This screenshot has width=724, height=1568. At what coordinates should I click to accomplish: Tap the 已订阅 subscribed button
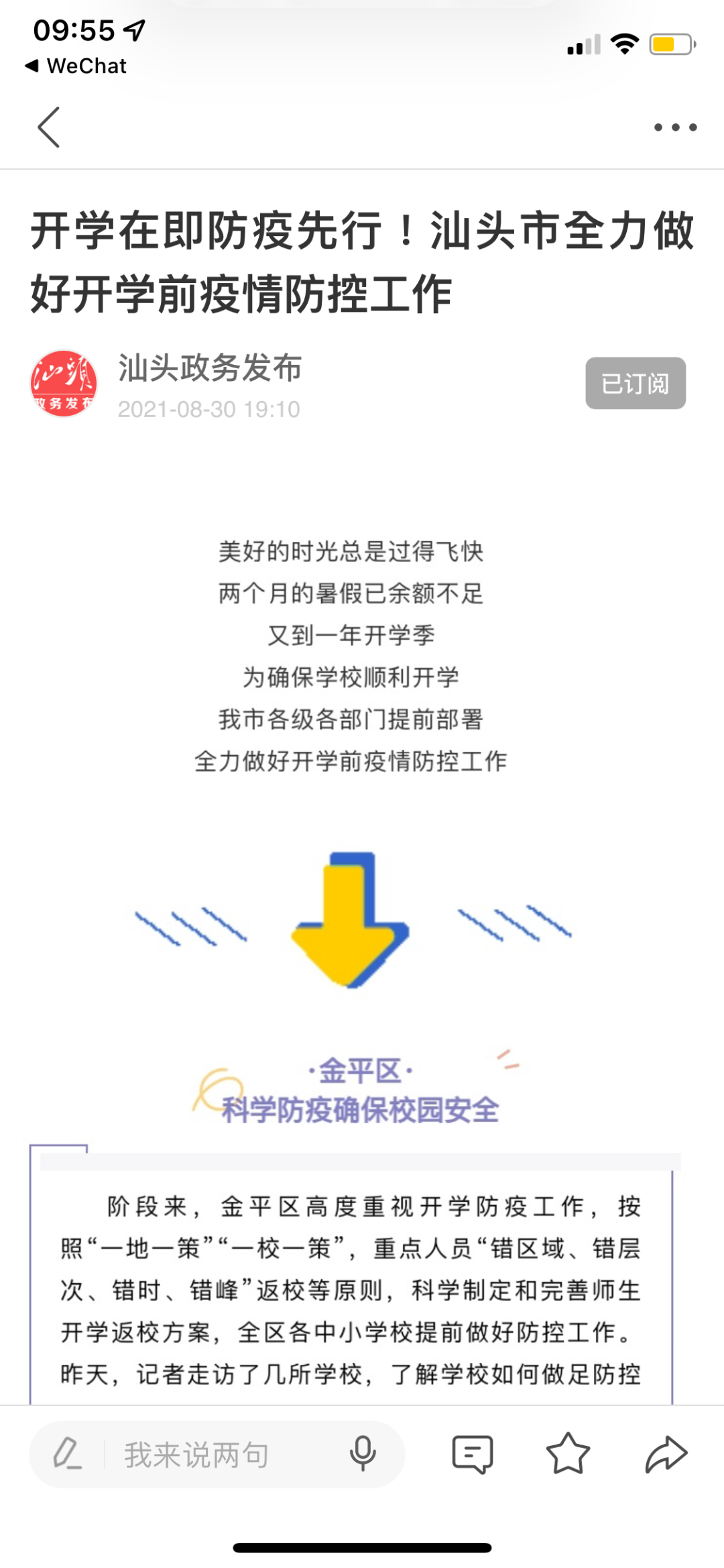[x=635, y=384]
